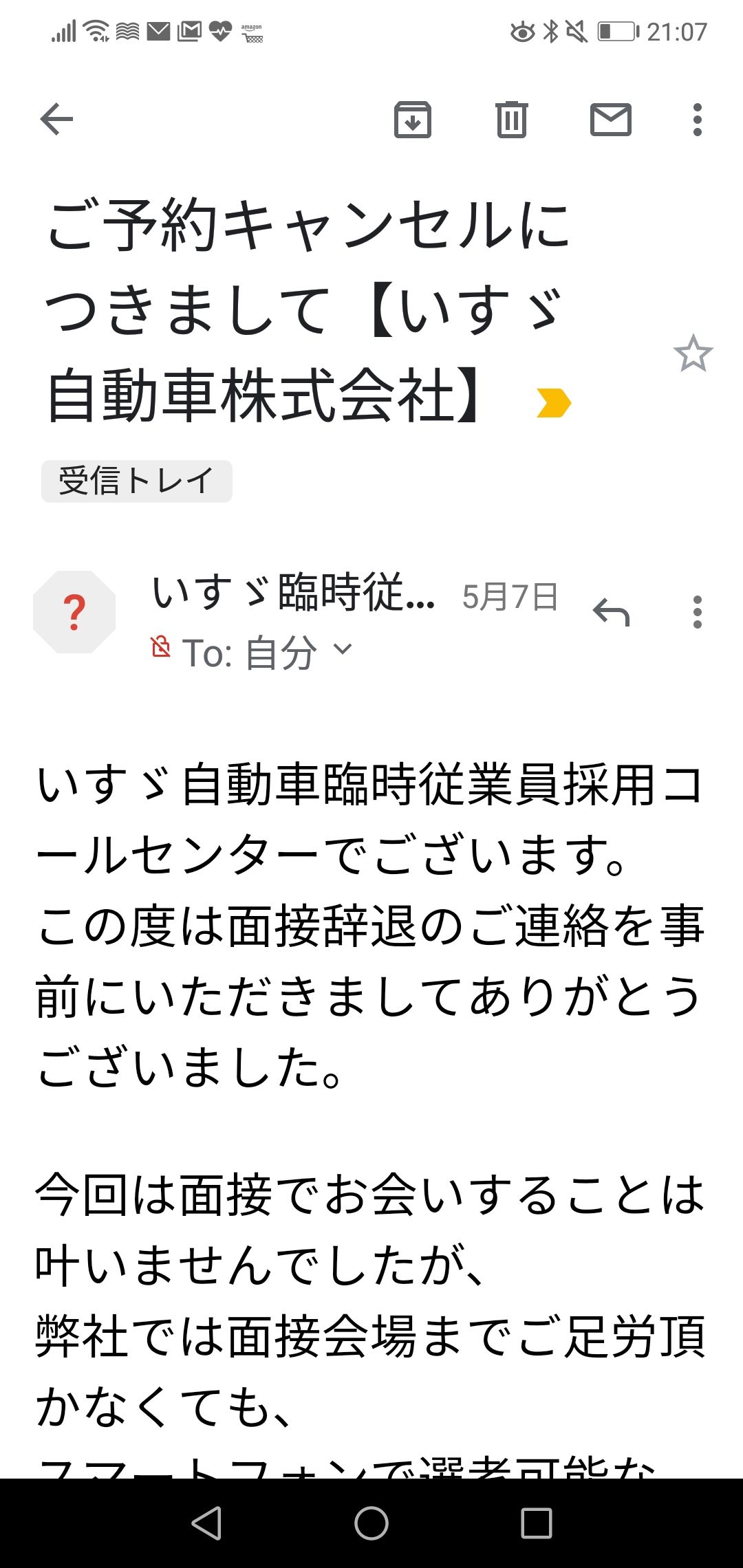The width and height of the screenshot is (743, 1568).
Task: Open recent apps from the navigation bar
Action: point(537,1523)
